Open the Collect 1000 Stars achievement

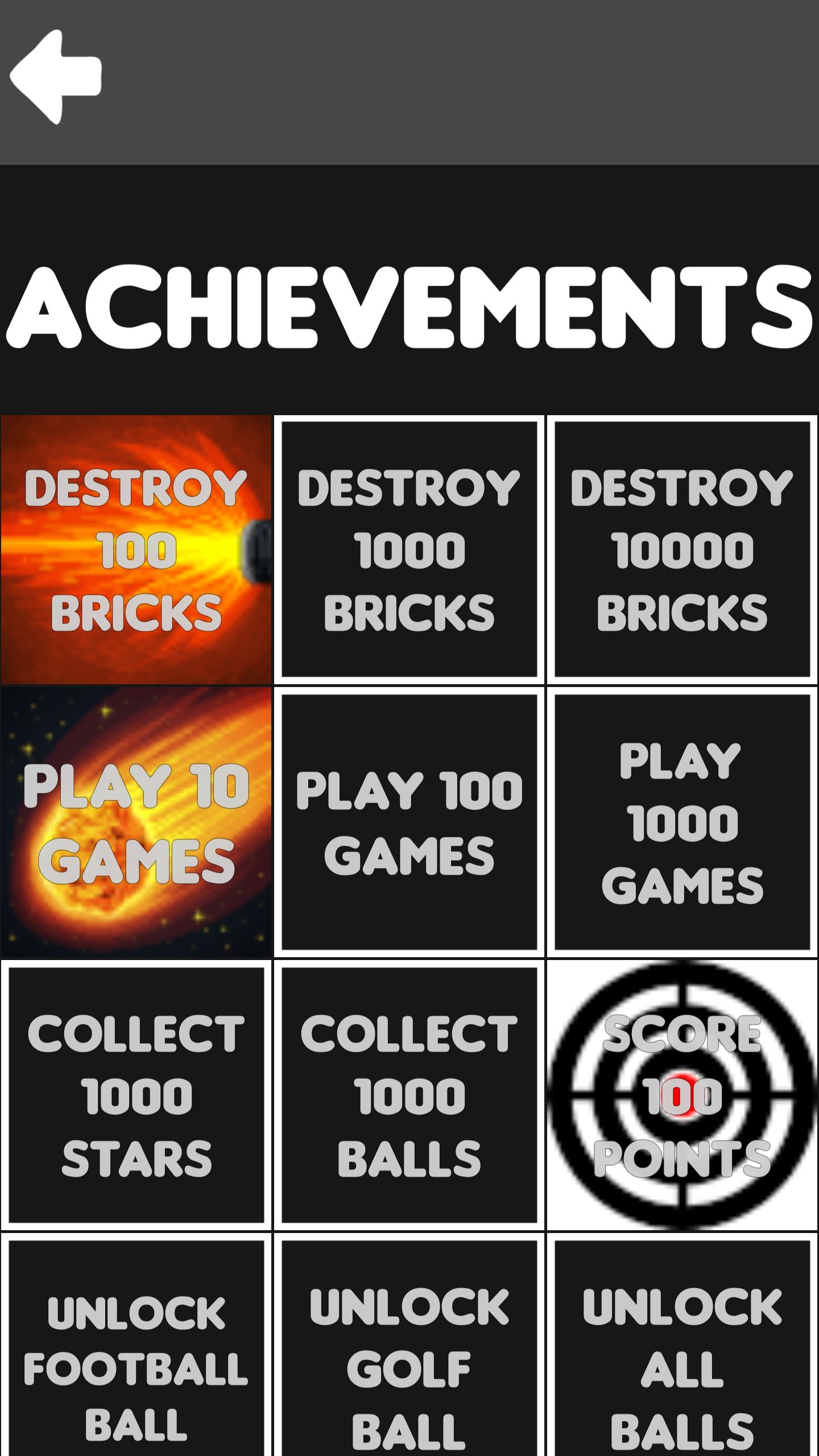click(x=136, y=1095)
